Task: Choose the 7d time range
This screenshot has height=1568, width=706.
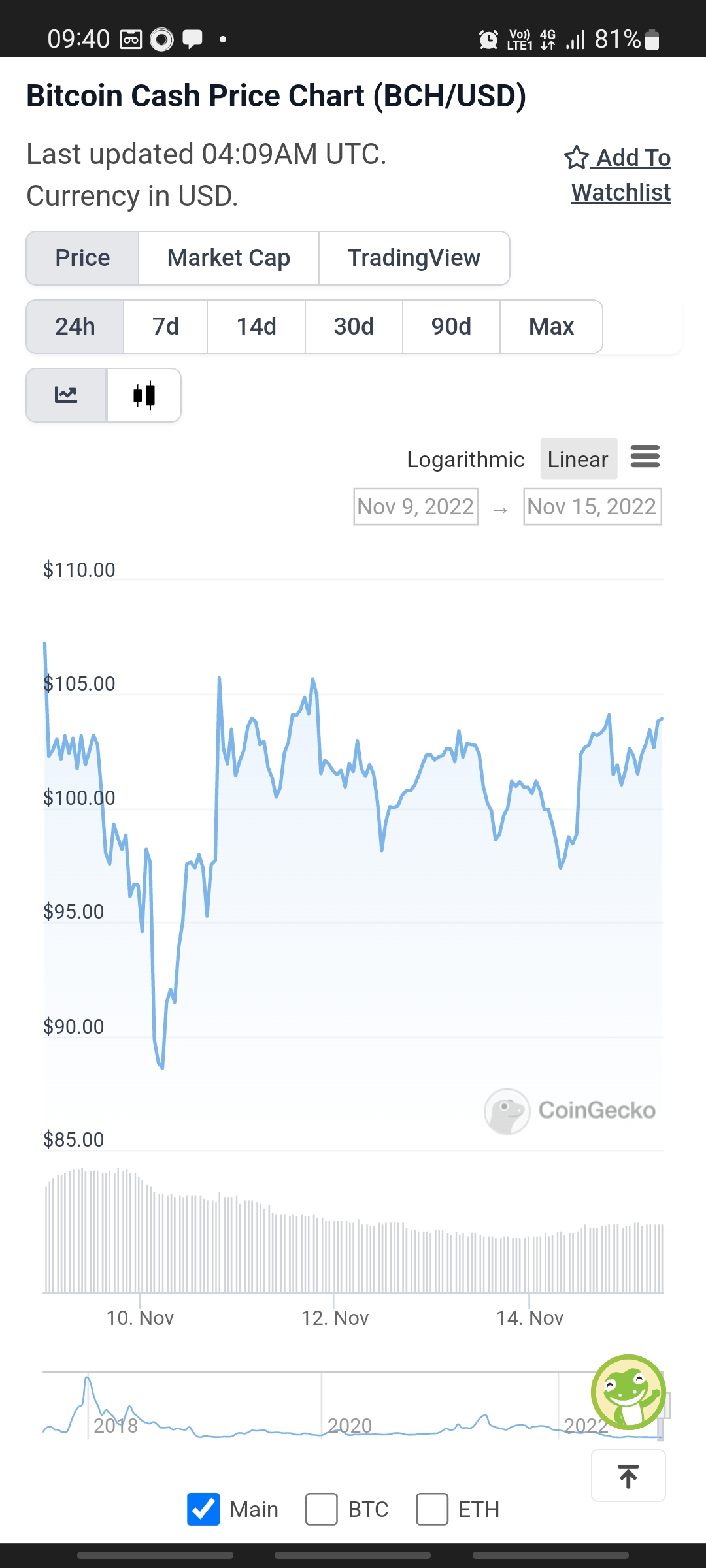Action: coord(165,327)
